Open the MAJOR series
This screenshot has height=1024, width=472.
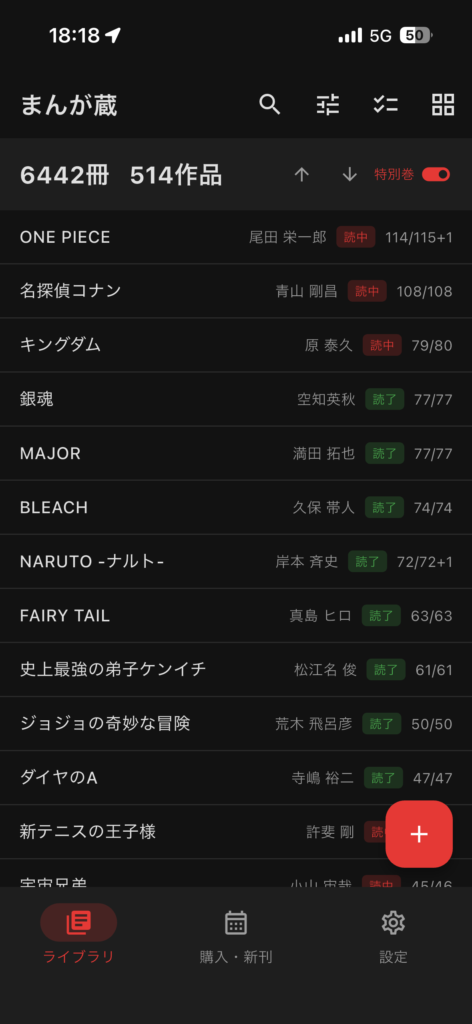[x=236, y=454]
